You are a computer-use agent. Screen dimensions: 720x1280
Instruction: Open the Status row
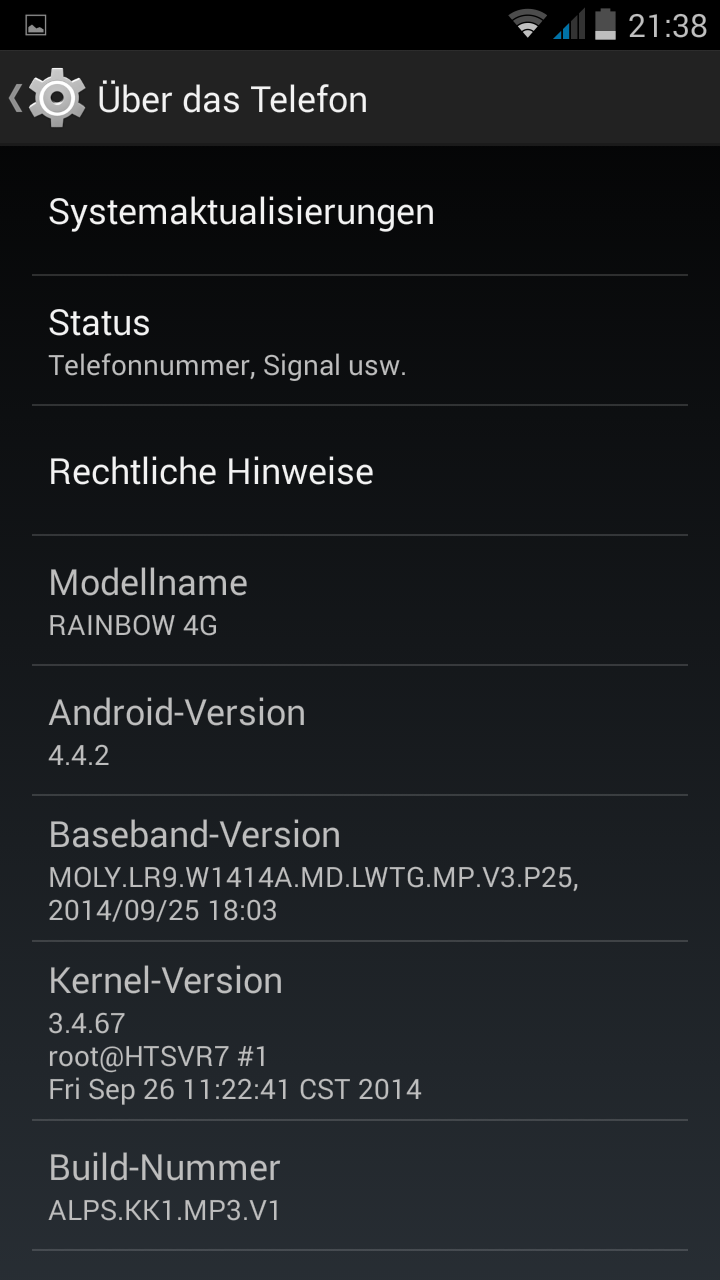coord(360,341)
